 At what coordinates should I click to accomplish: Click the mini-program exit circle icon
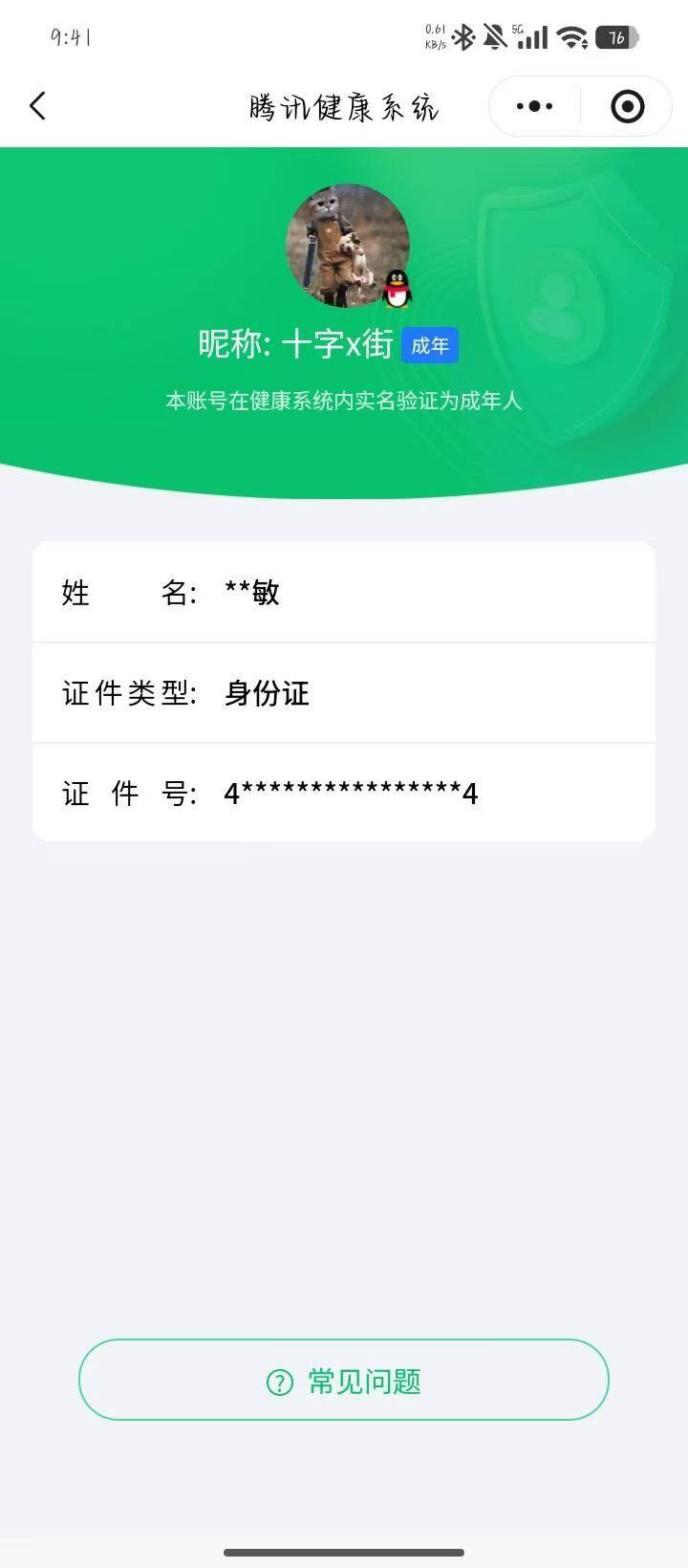point(626,106)
